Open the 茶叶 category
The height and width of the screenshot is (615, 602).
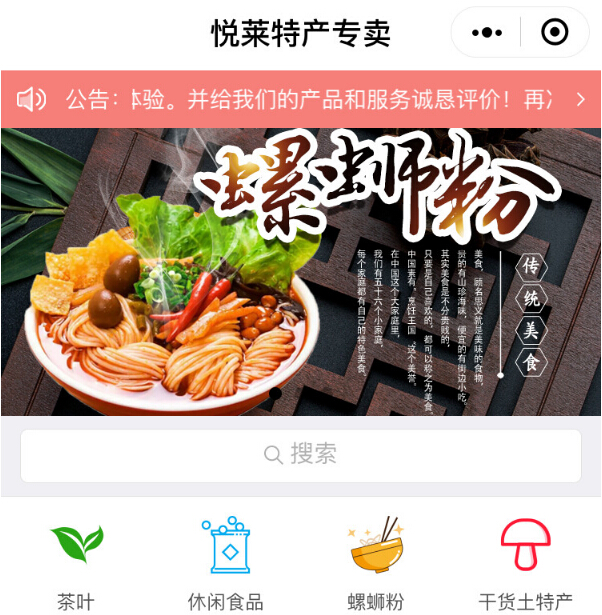pyautogui.click(x=76, y=562)
